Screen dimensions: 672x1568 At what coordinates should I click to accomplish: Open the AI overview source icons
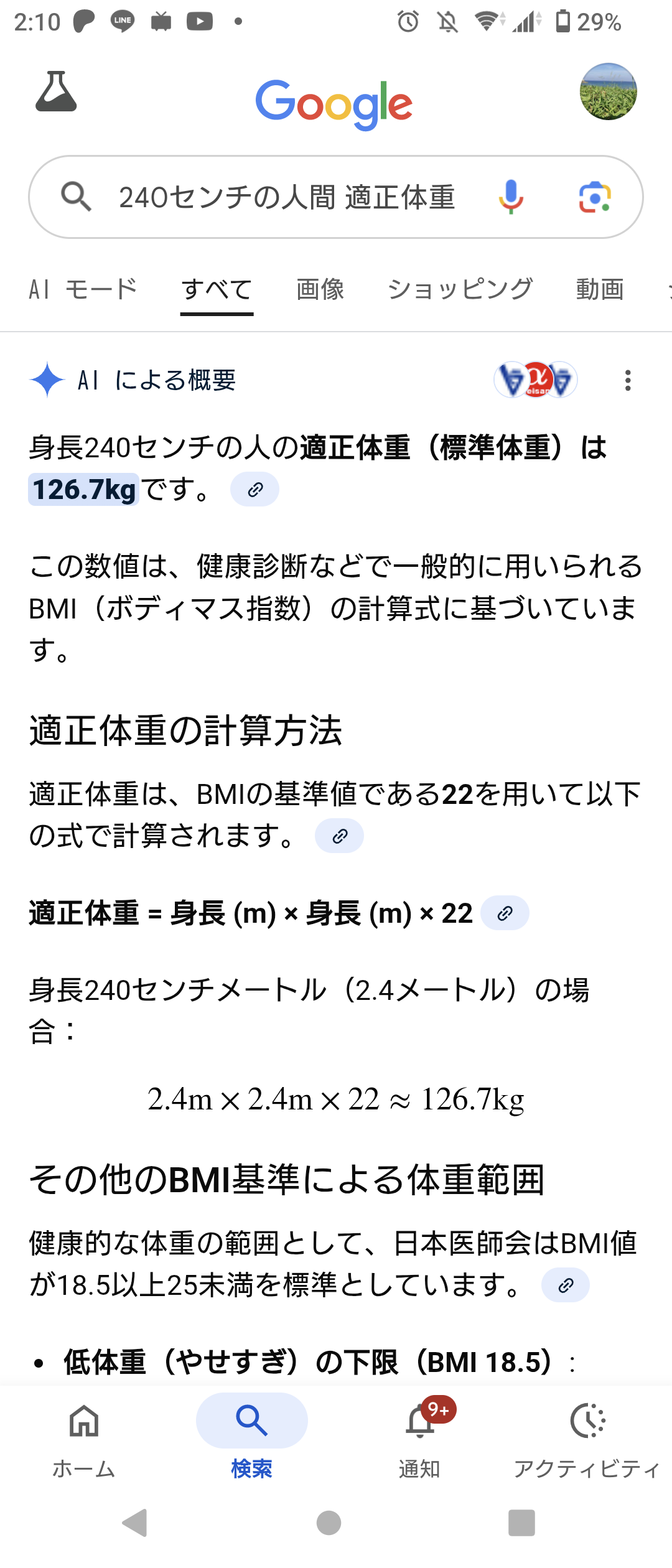coord(536,380)
